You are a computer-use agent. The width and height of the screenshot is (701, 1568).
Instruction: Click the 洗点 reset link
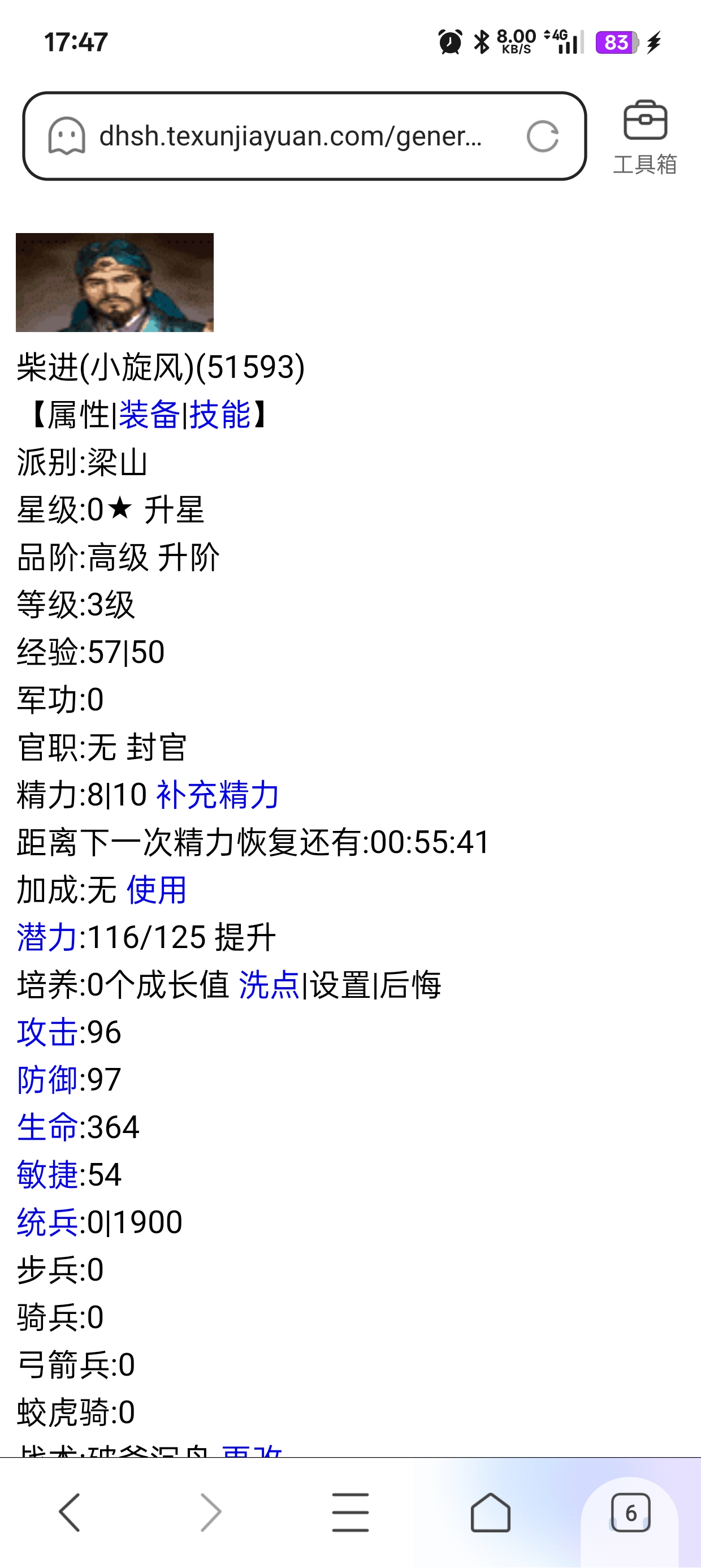(270, 986)
